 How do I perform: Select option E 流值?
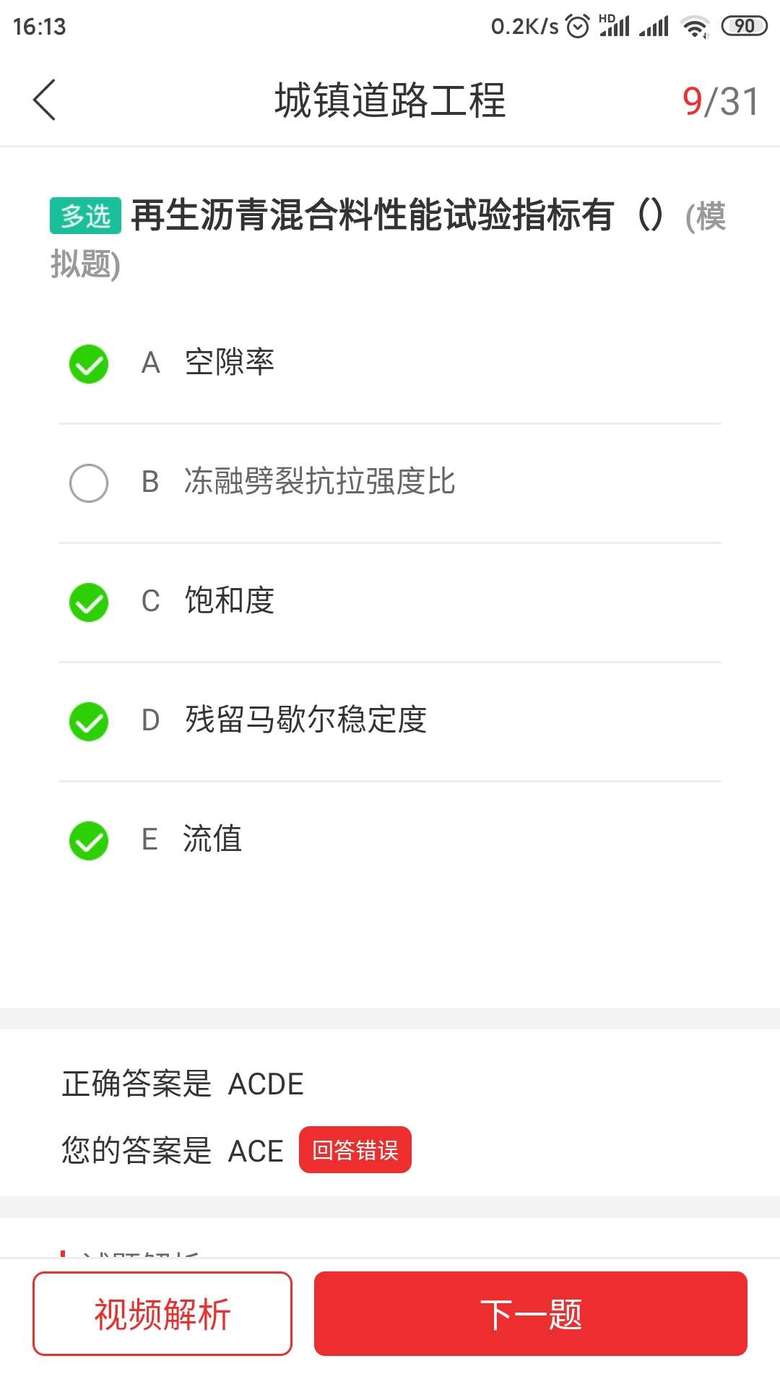coord(89,840)
